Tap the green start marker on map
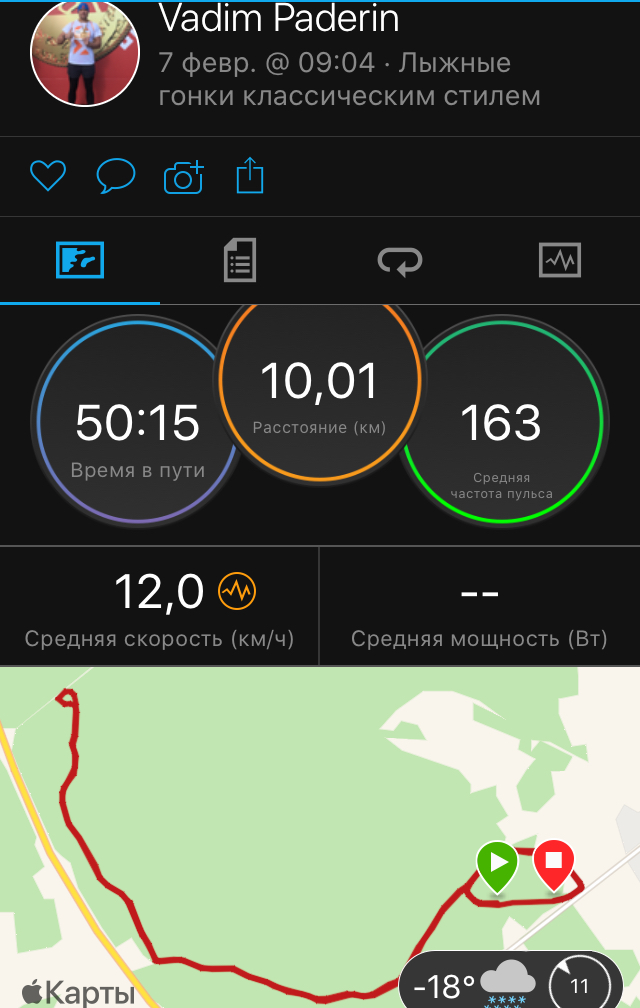Image resolution: width=640 pixels, height=1008 pixels. point(497,864)
